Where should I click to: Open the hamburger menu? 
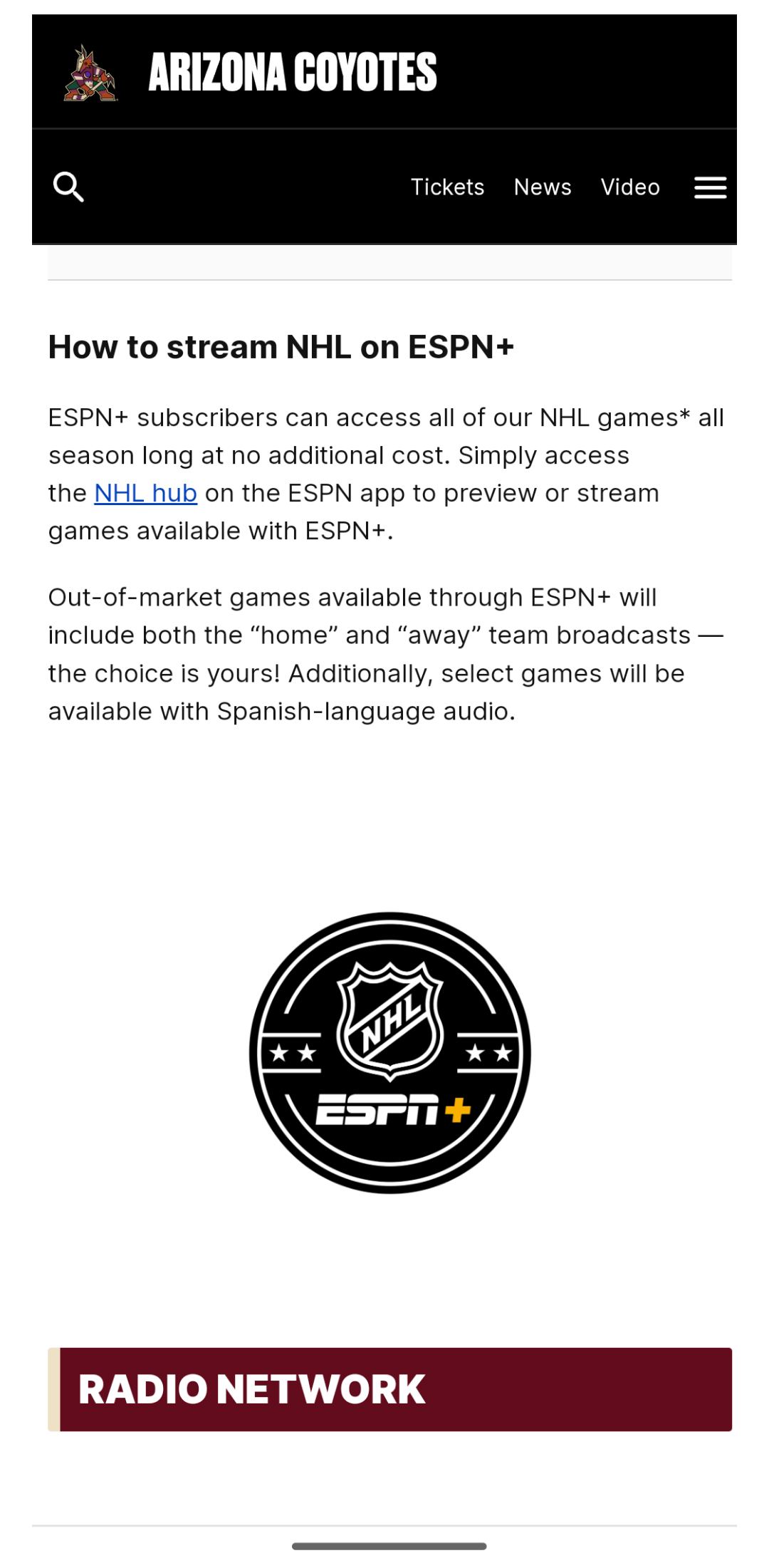[710, 188]
